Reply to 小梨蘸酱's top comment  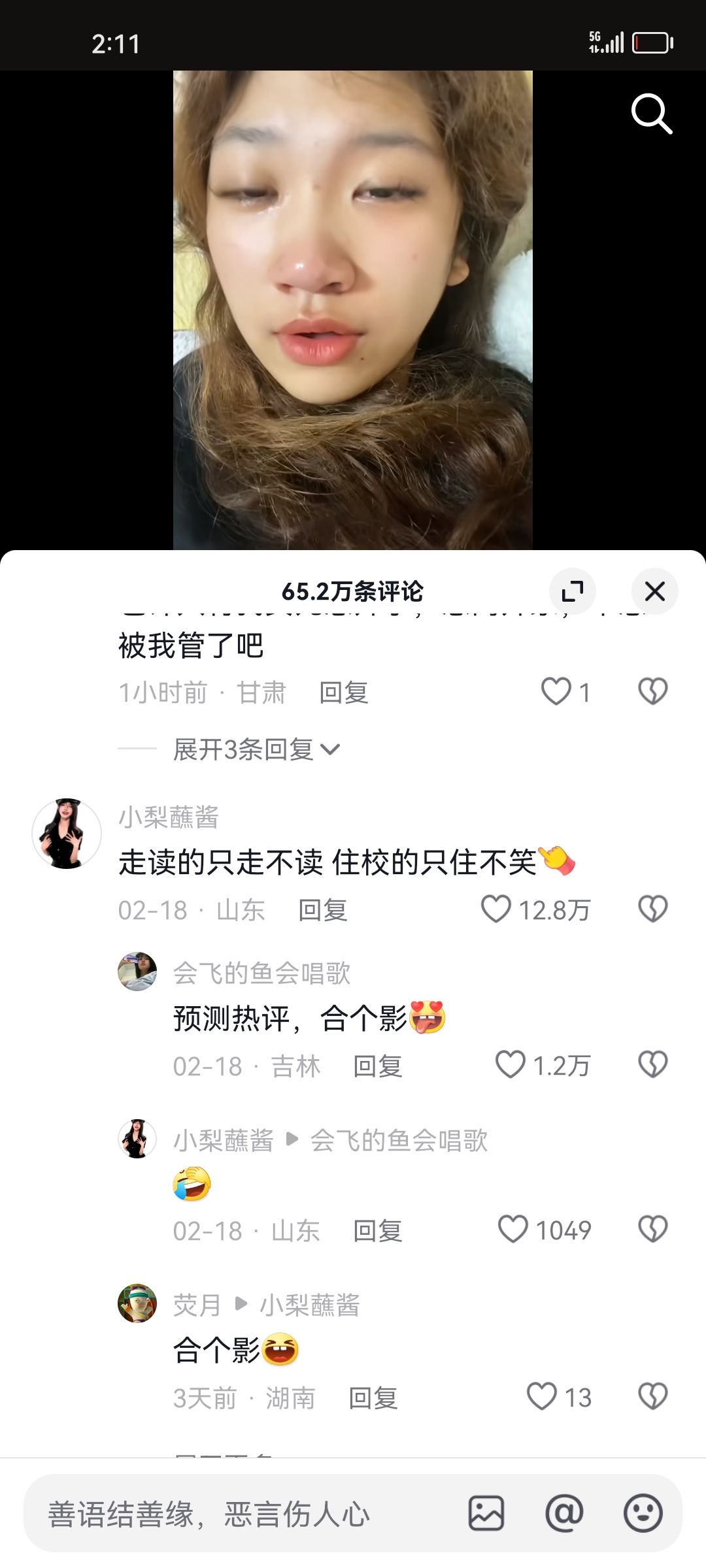pos(322,910)
